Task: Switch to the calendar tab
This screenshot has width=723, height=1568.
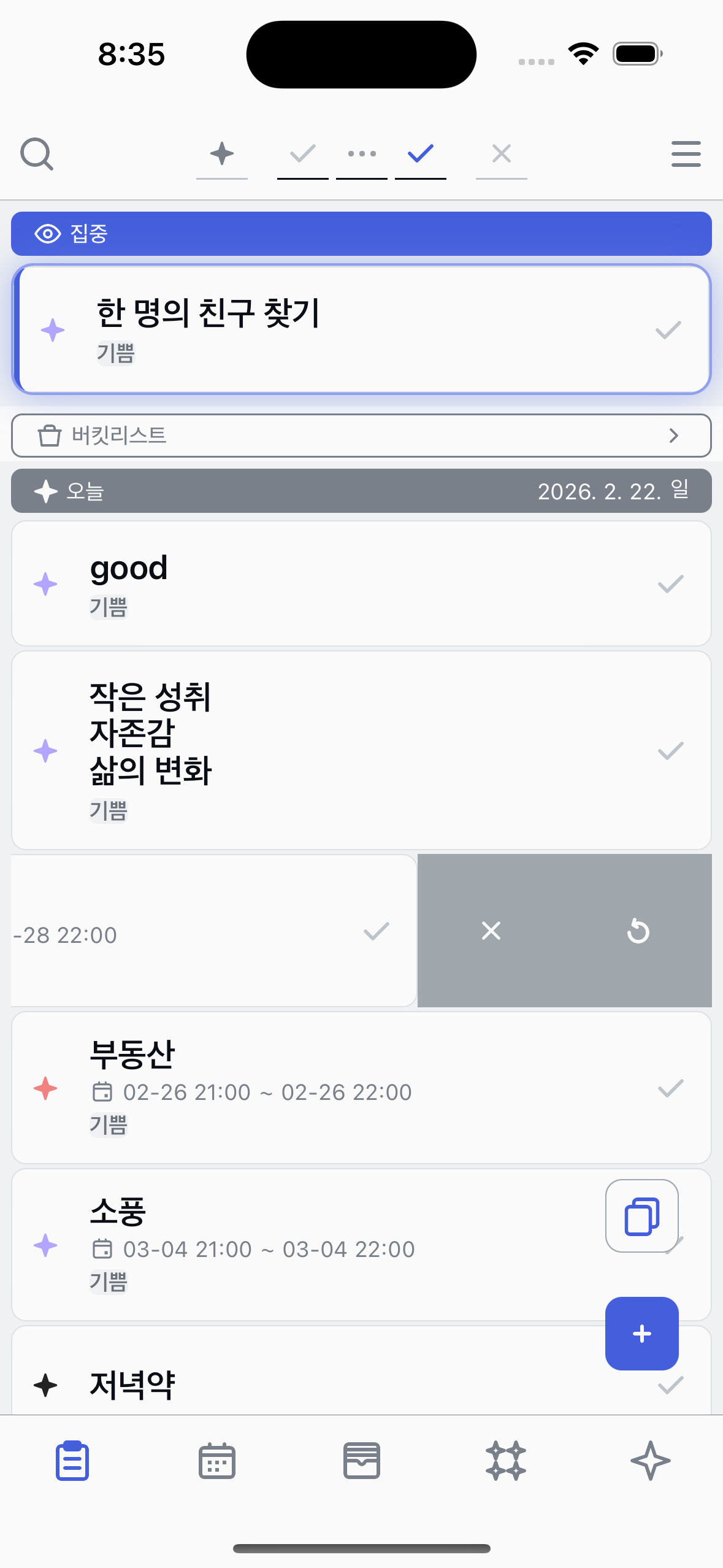Action: point(217,1461)
